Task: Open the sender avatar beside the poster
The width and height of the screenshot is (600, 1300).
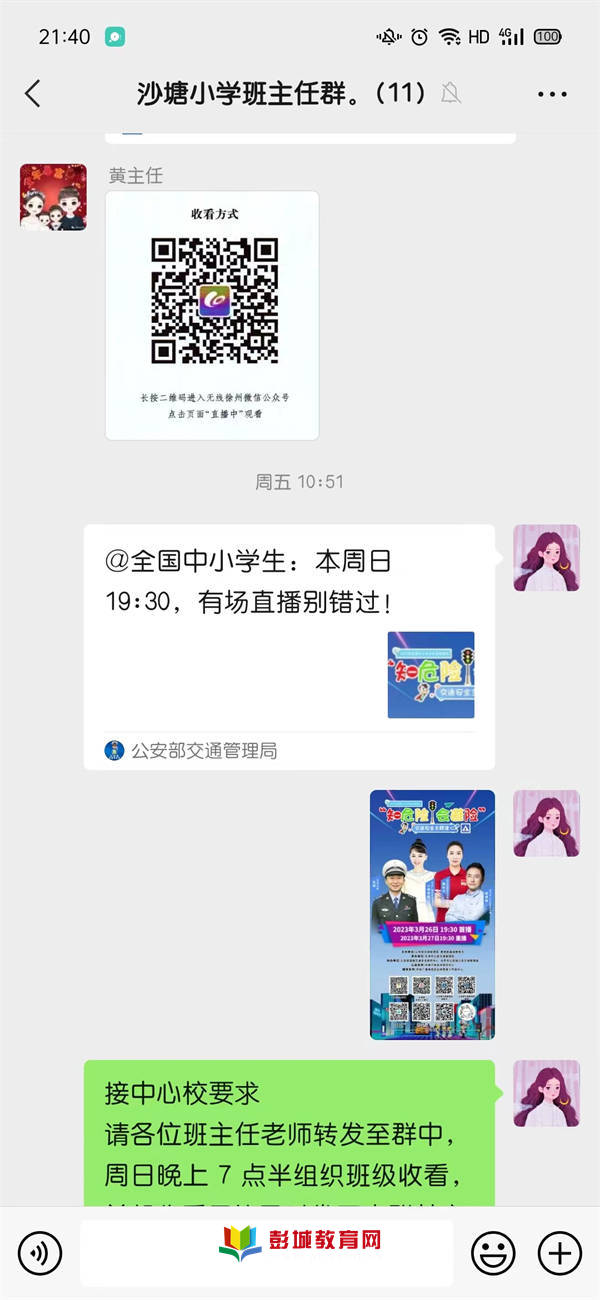Action: [x=546, y=823]
